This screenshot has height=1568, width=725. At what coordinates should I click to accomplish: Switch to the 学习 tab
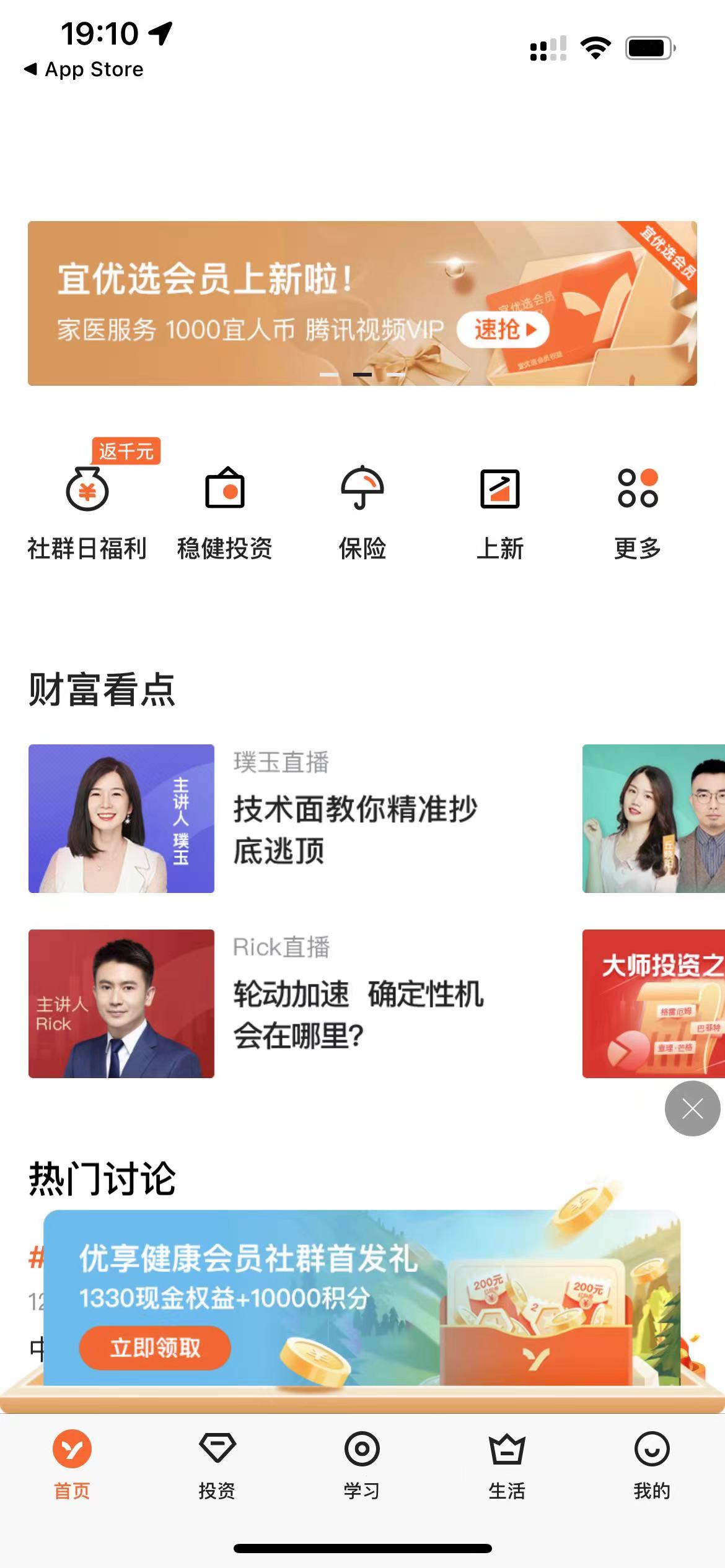coord(362,1465)
